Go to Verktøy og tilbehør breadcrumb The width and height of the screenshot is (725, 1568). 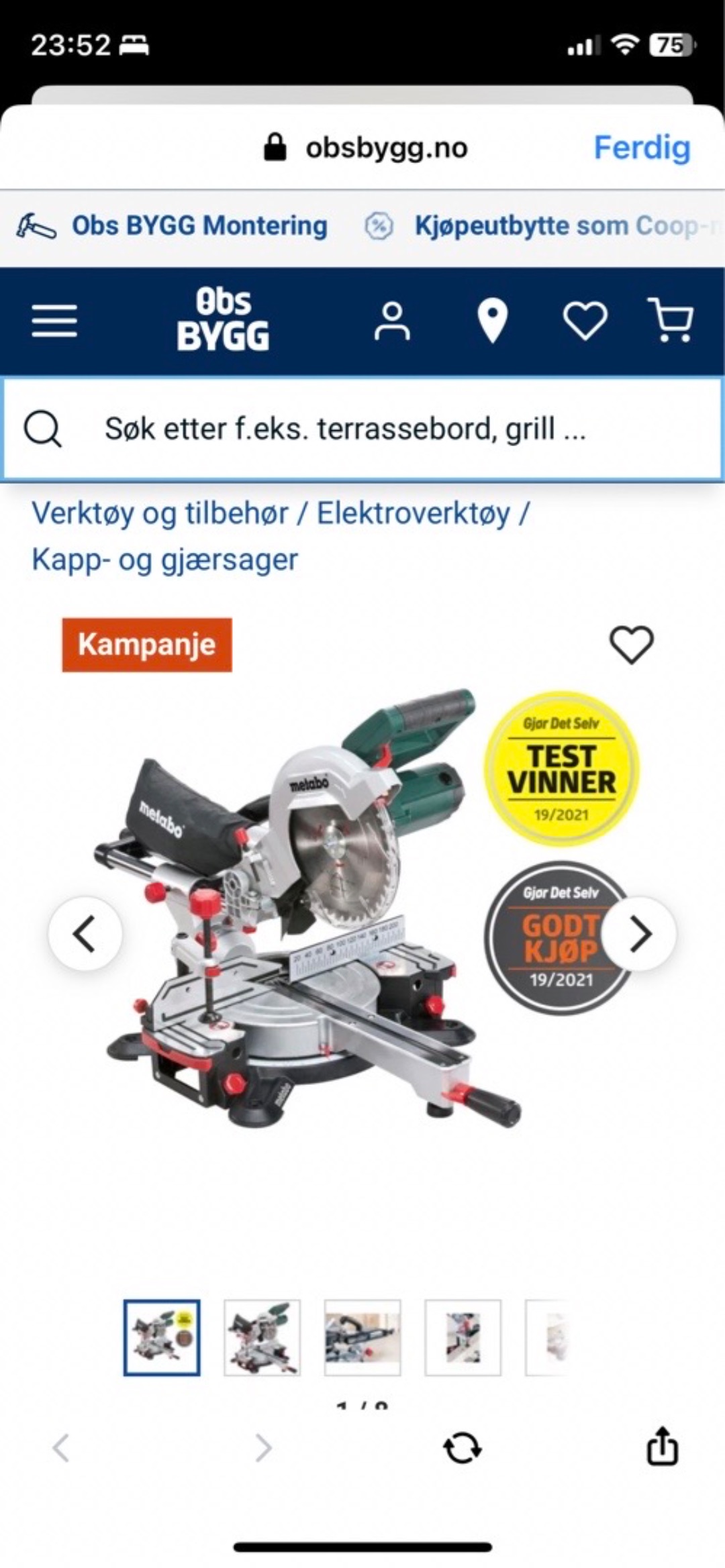160,514
